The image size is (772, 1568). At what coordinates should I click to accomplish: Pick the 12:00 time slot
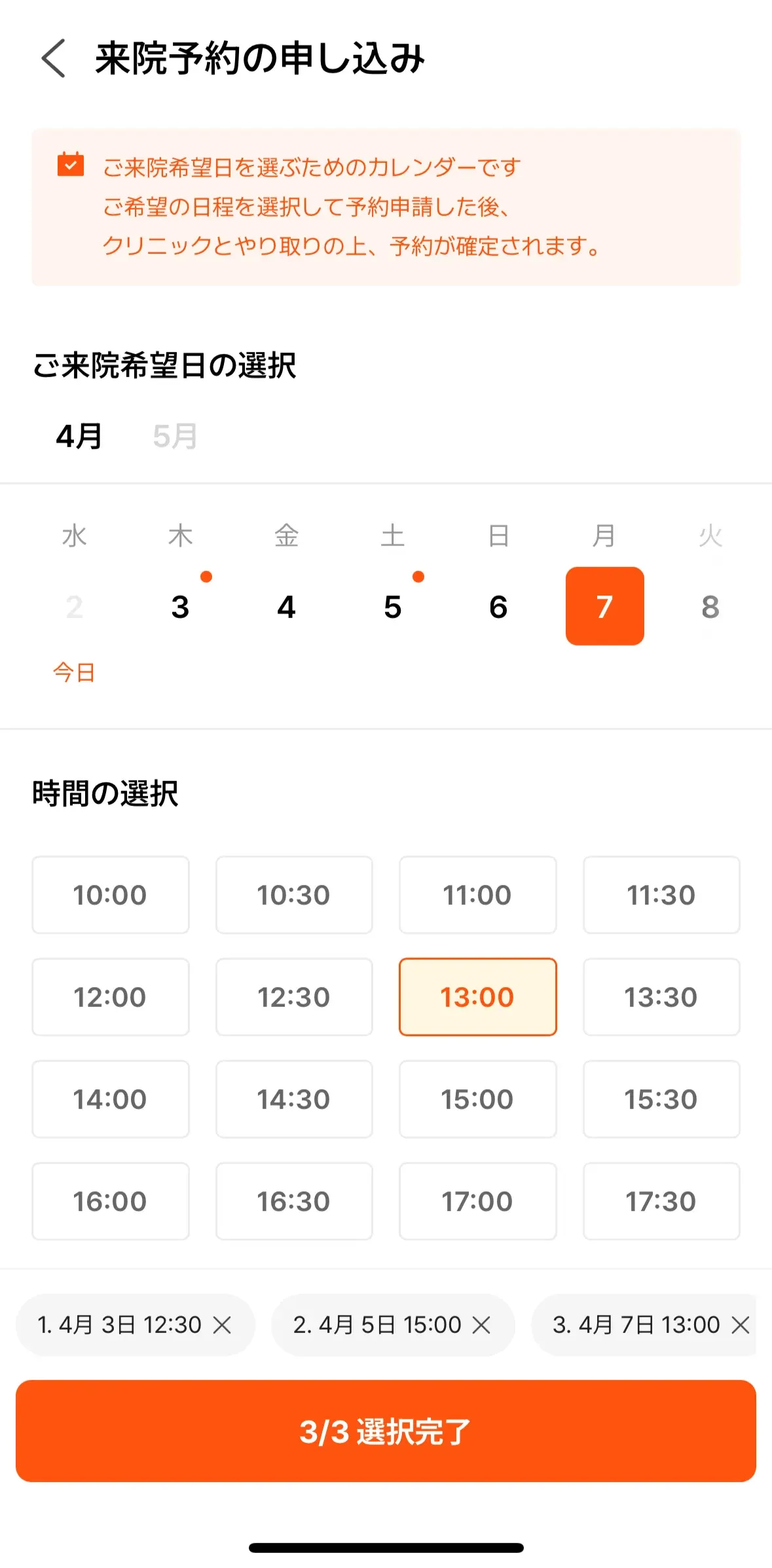click(110, 996)
